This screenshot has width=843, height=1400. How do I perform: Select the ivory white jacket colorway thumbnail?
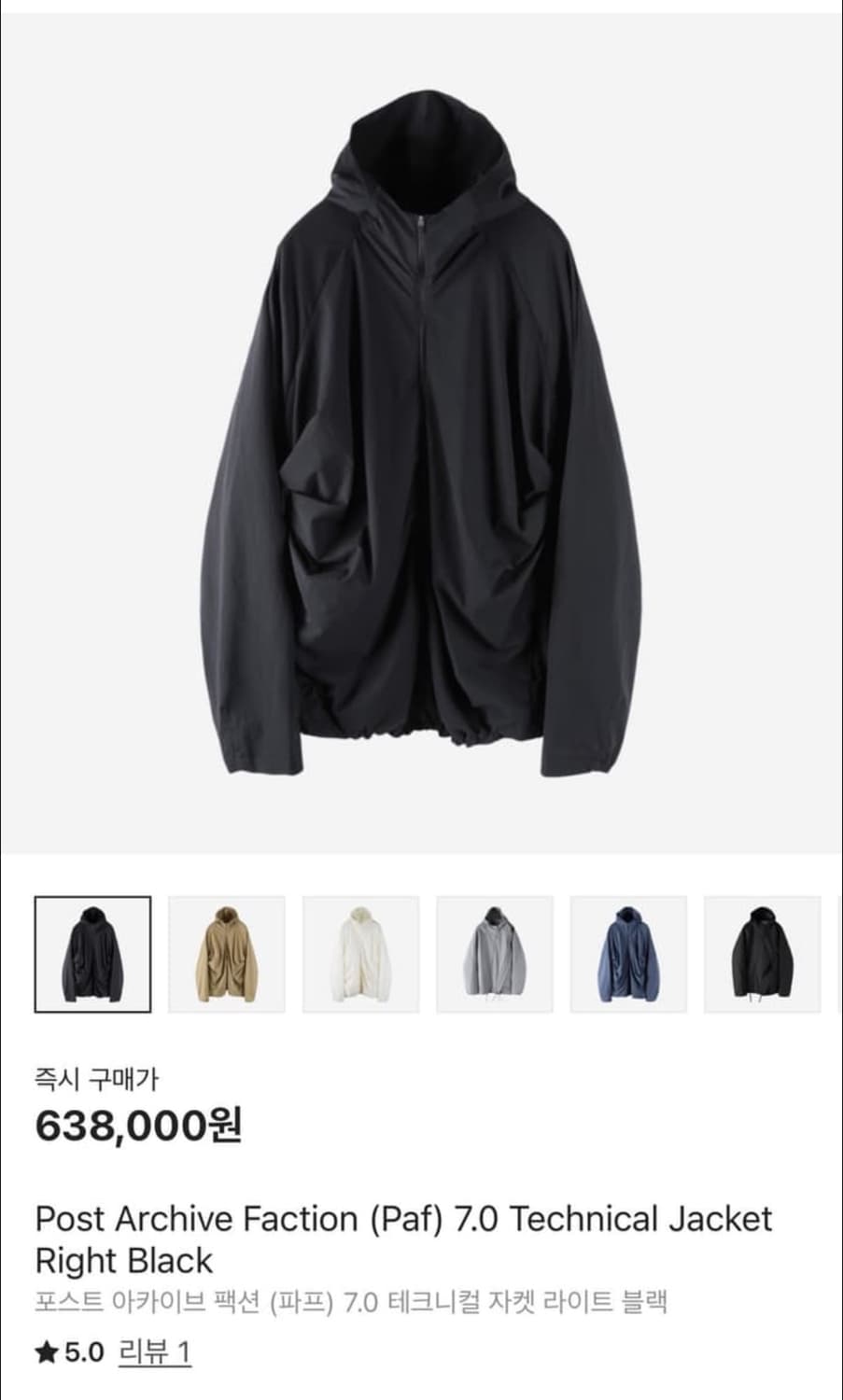point(362,954)
